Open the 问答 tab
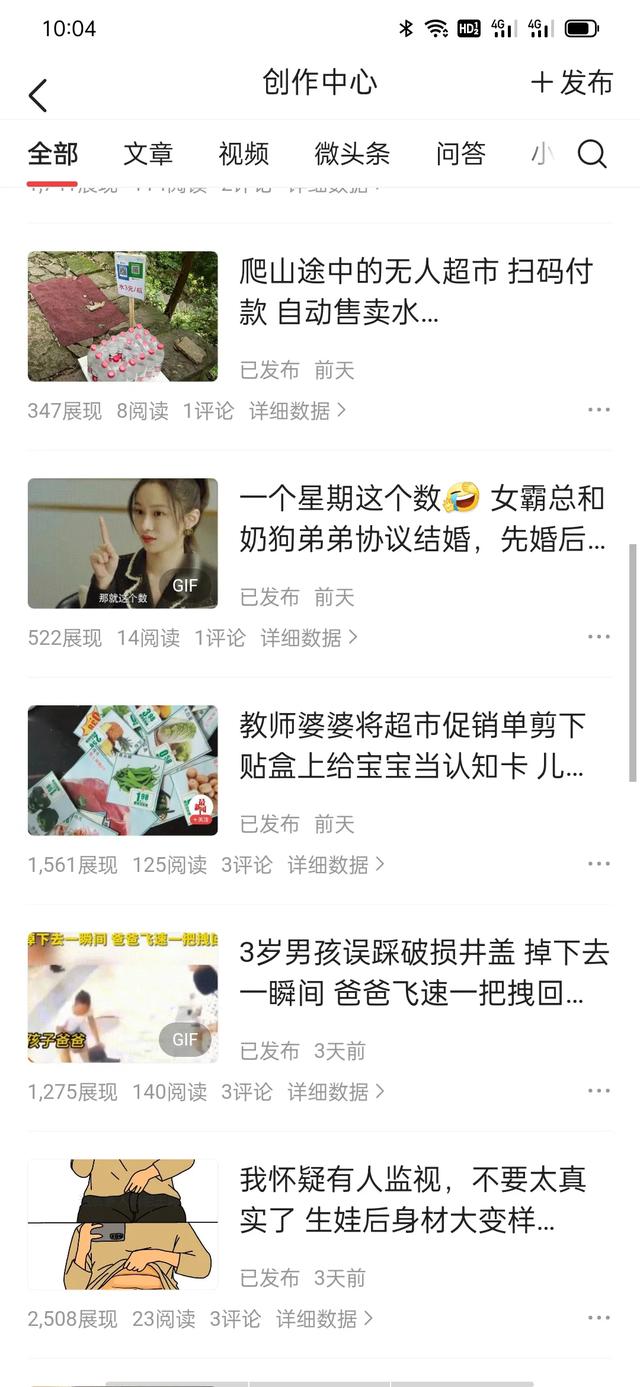Viewport: 640px width, 1387px height. click(x=460, y=154)
